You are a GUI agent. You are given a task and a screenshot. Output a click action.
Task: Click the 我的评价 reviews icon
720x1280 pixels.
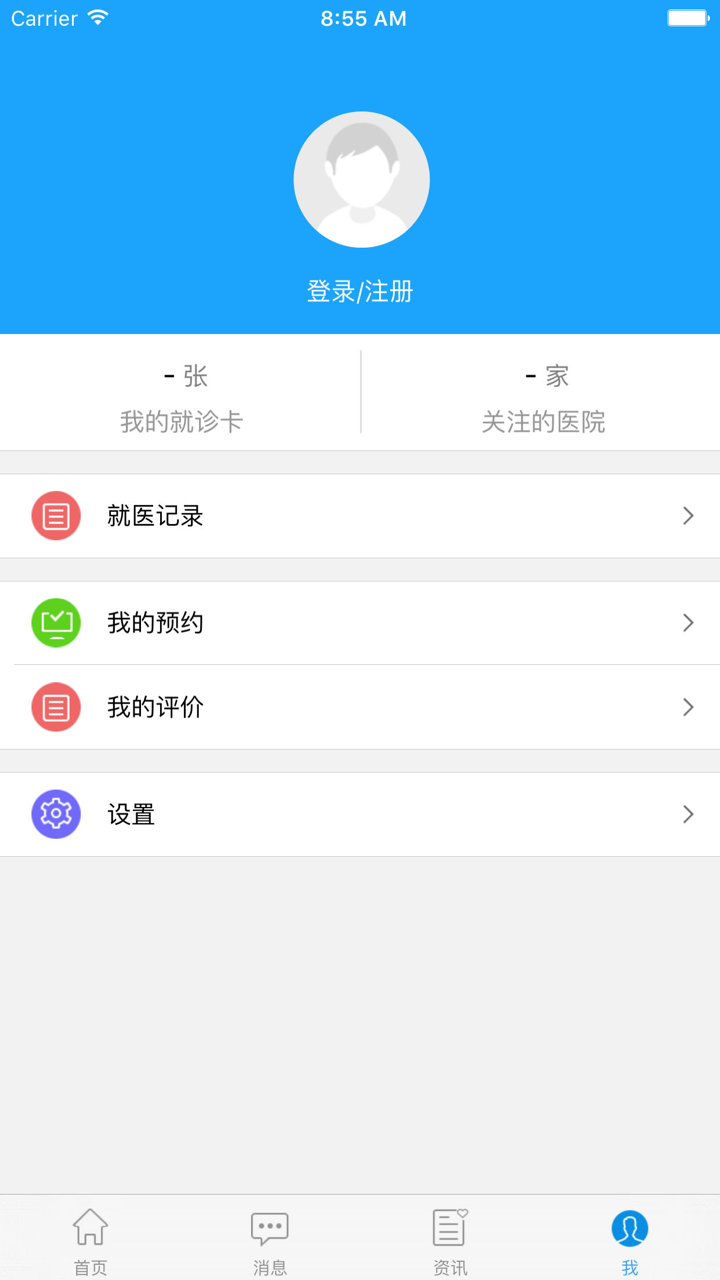pos(56,707)
